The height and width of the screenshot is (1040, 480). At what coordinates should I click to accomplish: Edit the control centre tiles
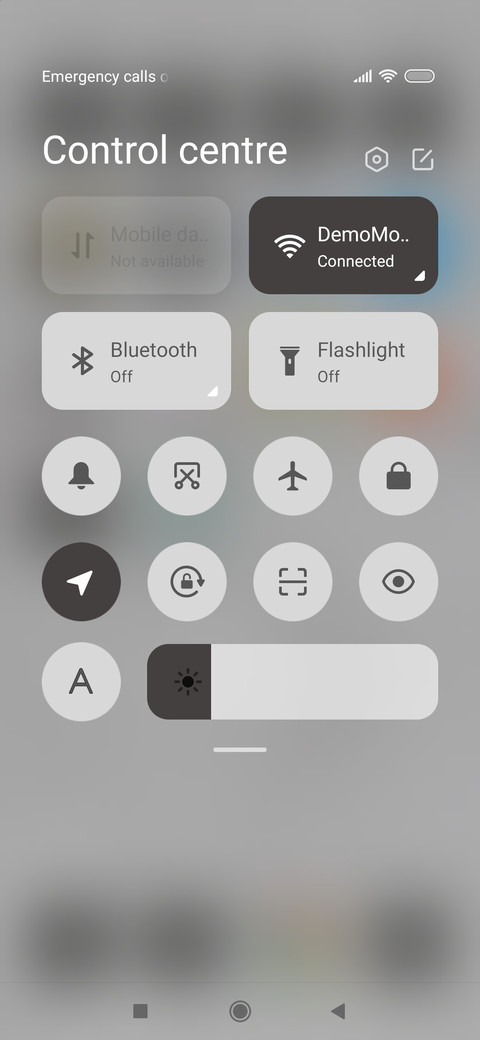tap(423, 159)
